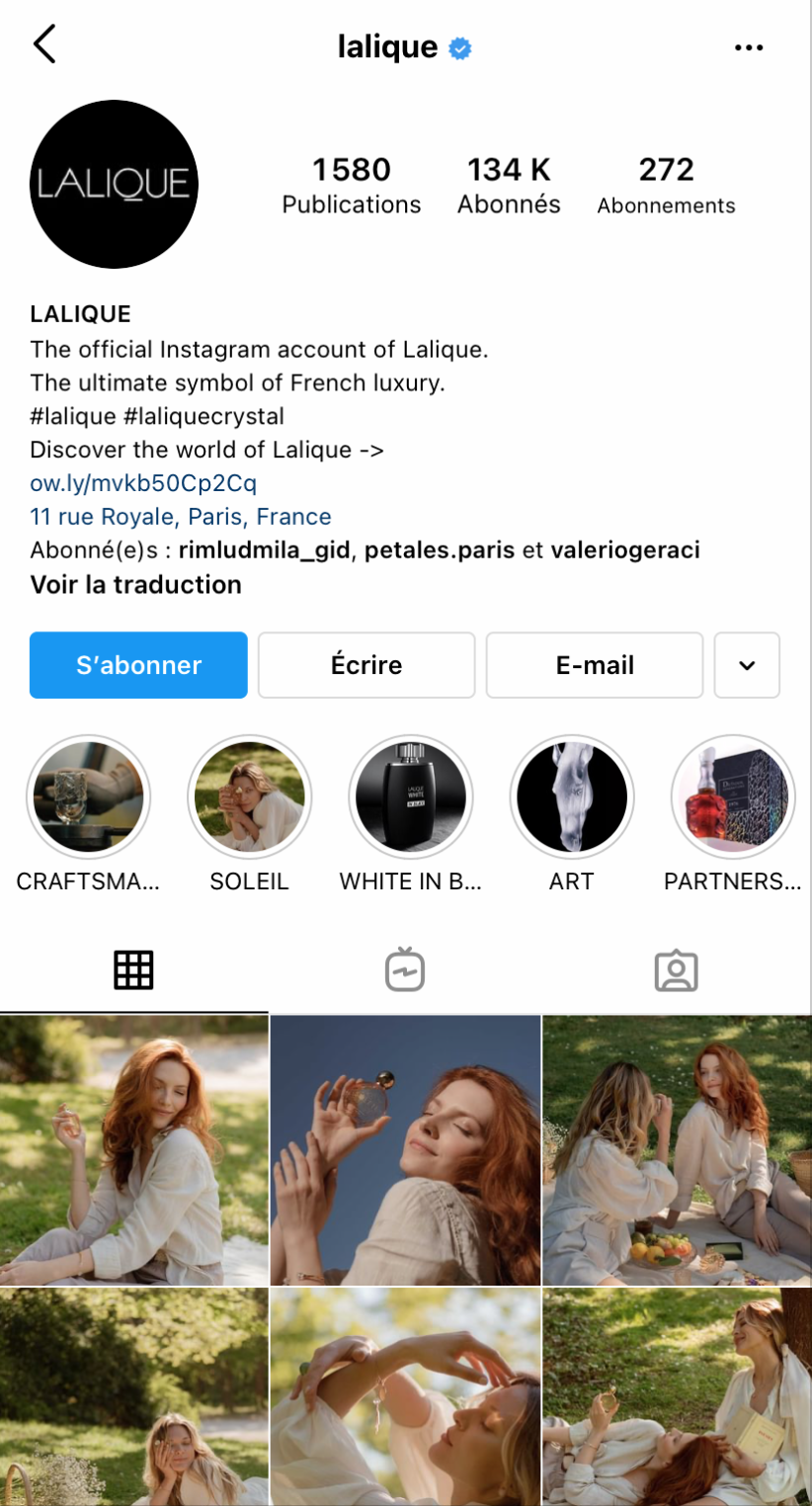Viewport: 812px width, 1506px height.
Task: Open the ow.ly website link
Action: pos(143,483)
